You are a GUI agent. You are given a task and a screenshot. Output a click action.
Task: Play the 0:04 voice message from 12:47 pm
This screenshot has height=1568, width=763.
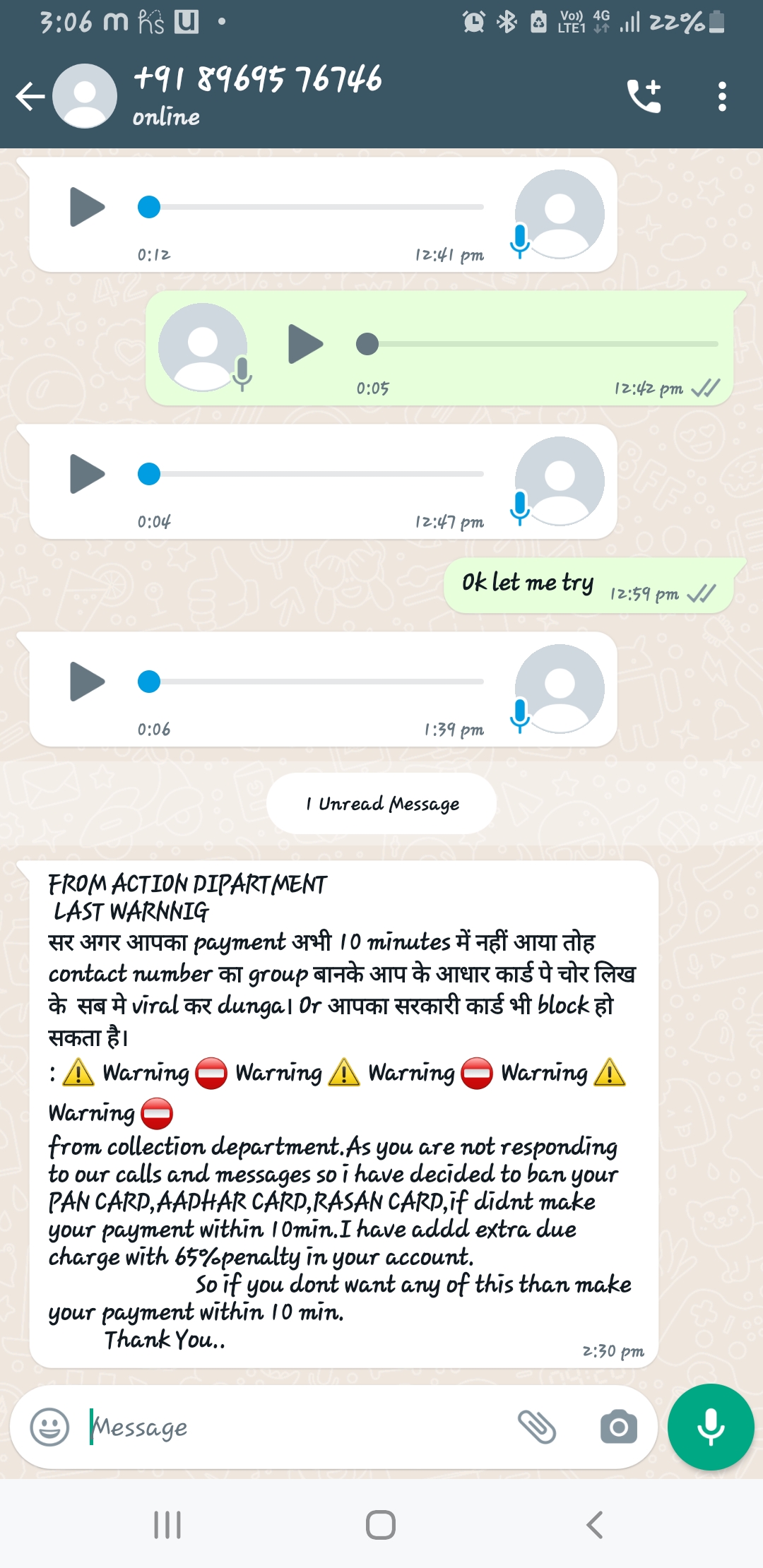[x=87, y=474]
